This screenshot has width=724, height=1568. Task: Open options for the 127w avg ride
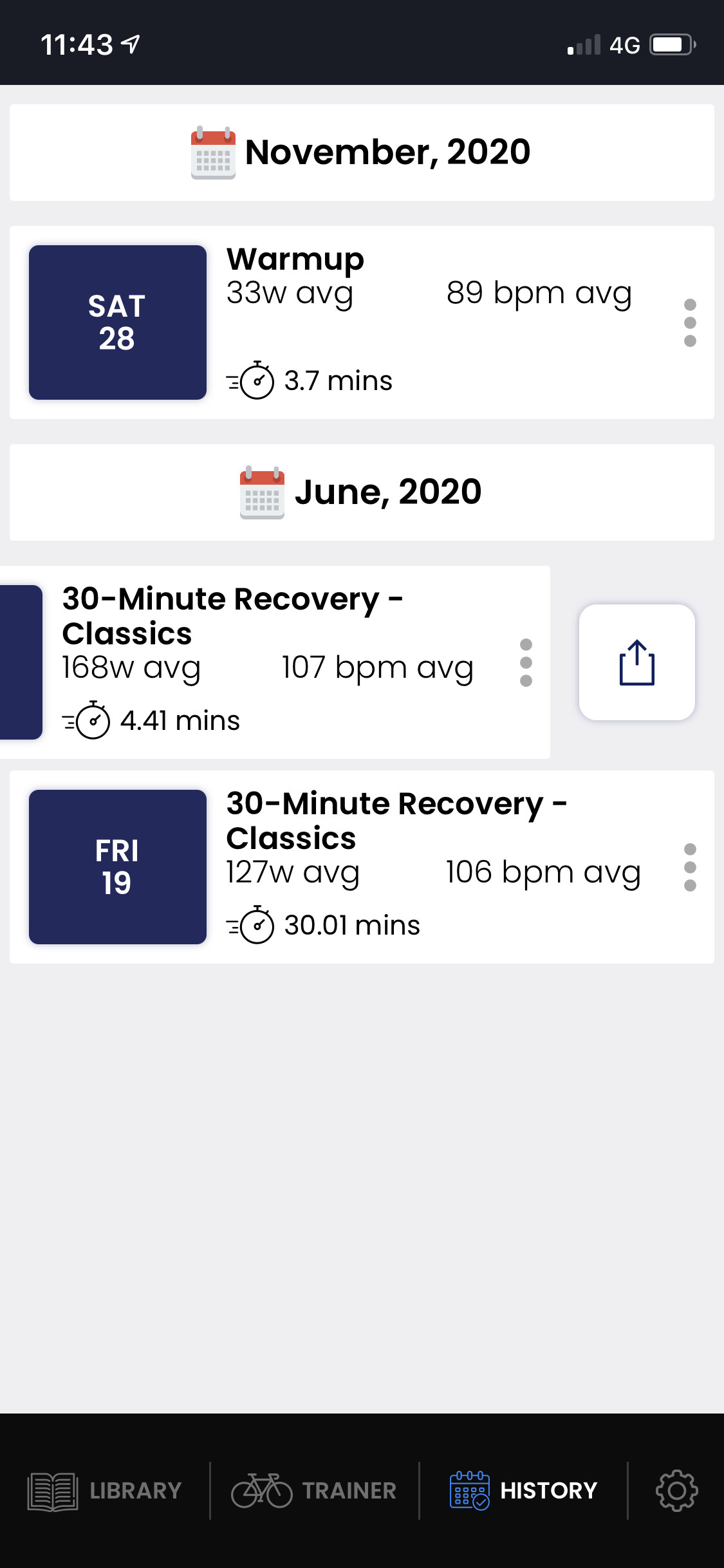click(x=690, y=867)
